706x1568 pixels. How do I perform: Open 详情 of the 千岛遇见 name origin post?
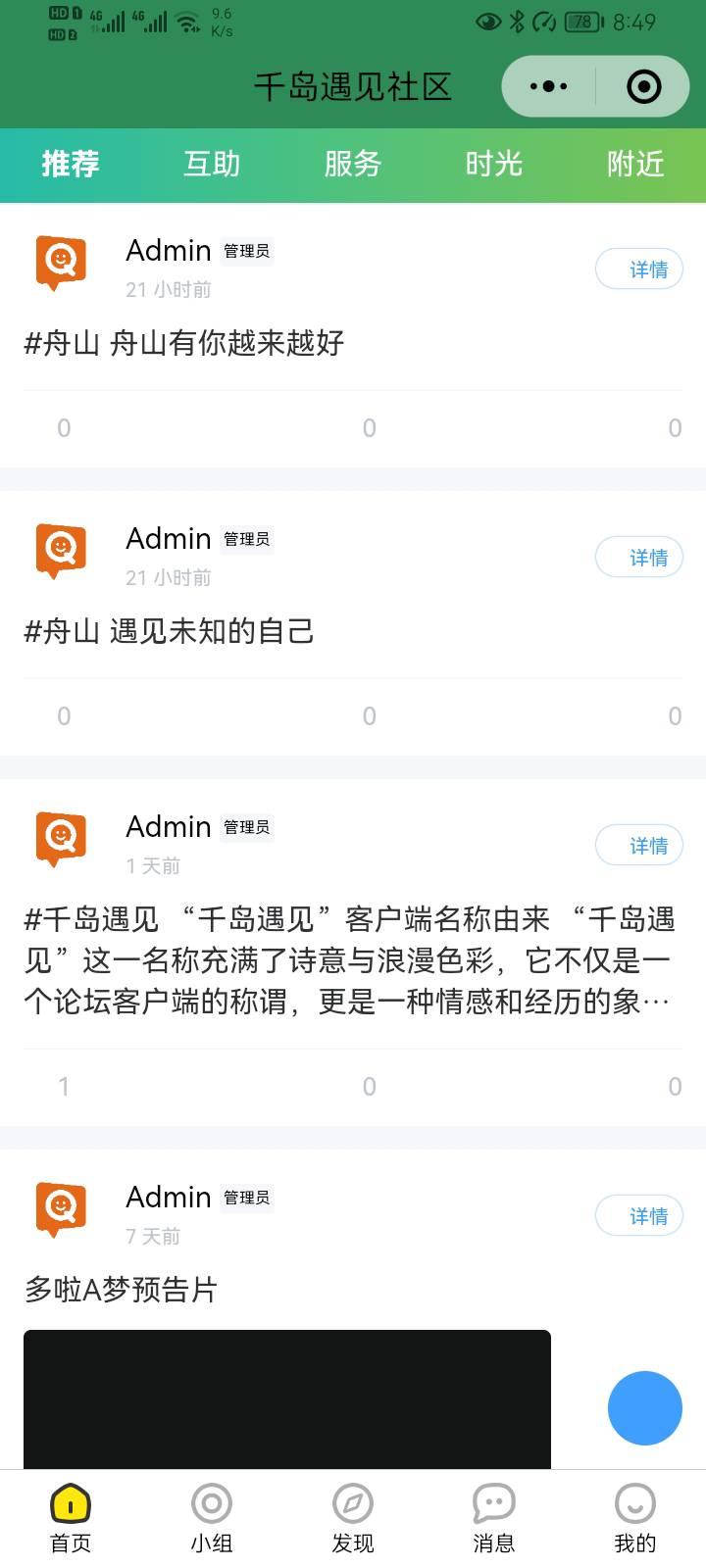pos(639,846)
